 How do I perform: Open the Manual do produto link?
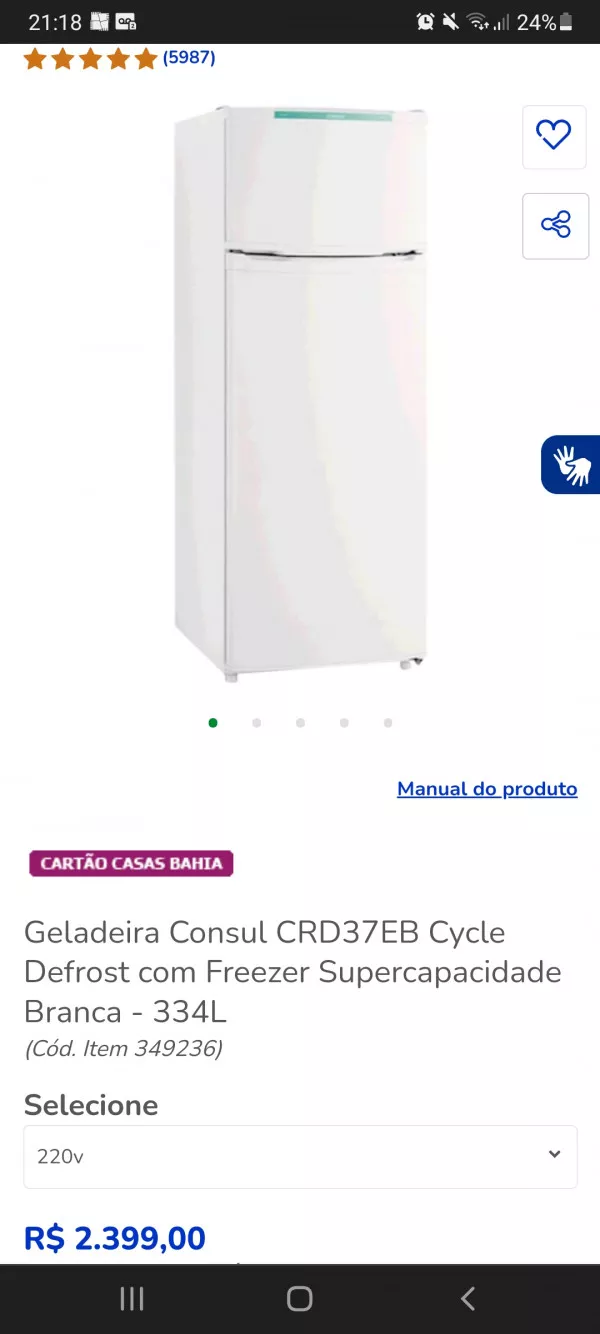pos(487,789)
